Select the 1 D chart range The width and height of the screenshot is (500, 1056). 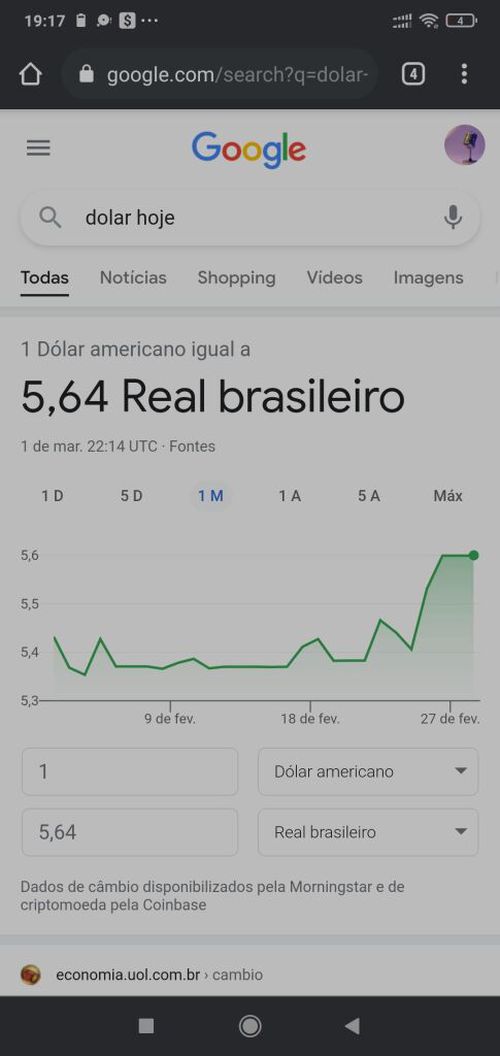53,496
